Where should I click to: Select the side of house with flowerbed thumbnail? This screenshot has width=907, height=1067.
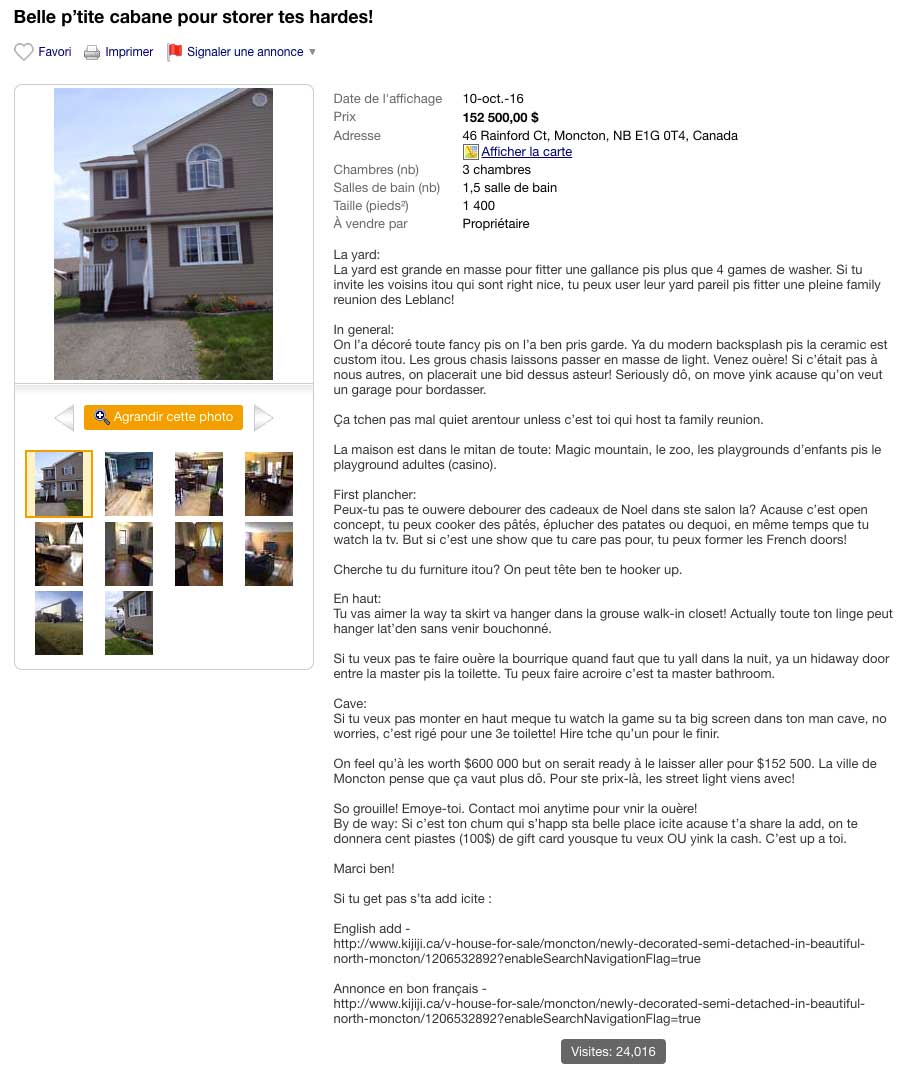[x=129, y=623]
